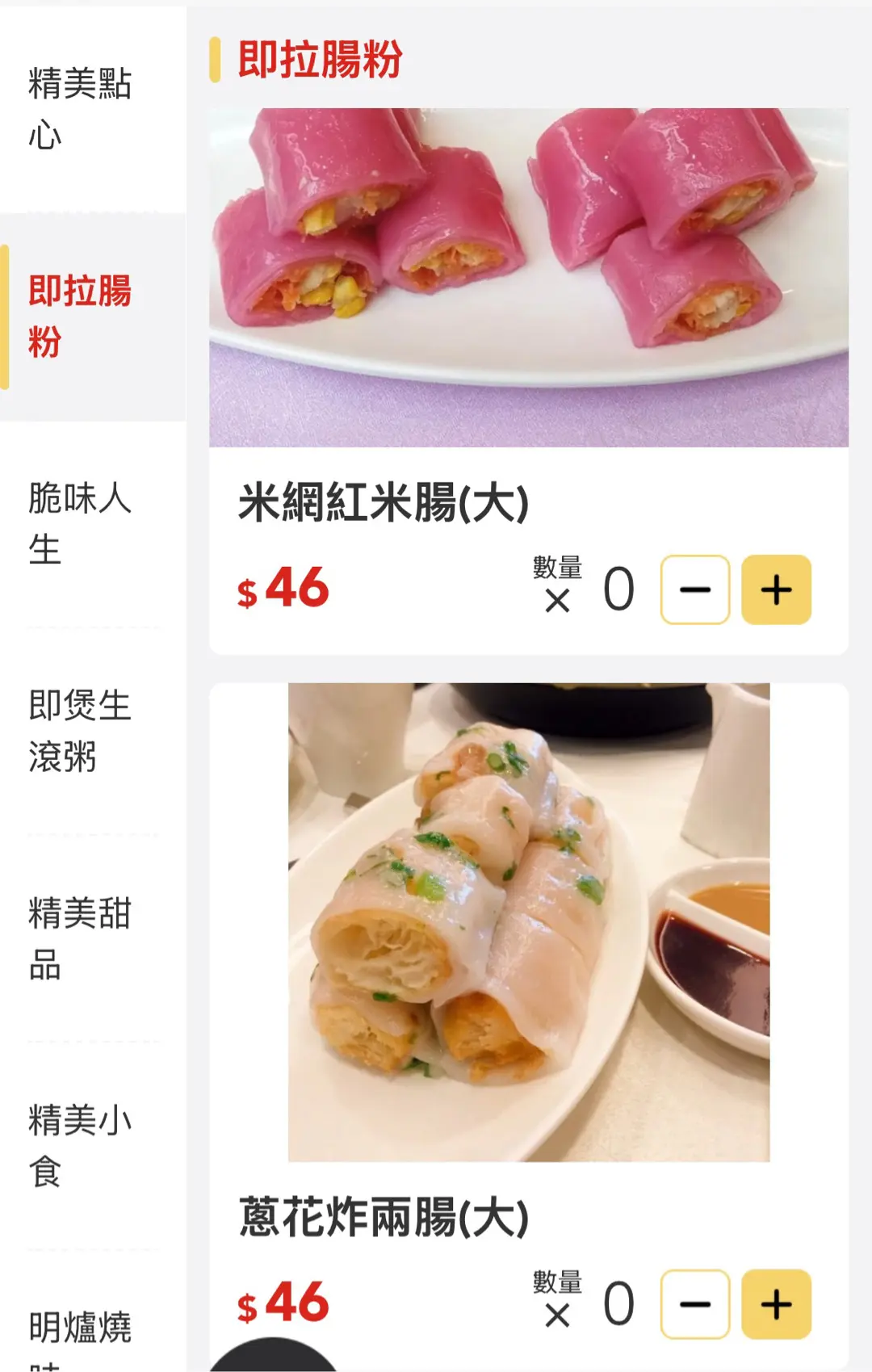Switch to the 精美點心 category
This screenshot has width=872, height=1372.
80,109
